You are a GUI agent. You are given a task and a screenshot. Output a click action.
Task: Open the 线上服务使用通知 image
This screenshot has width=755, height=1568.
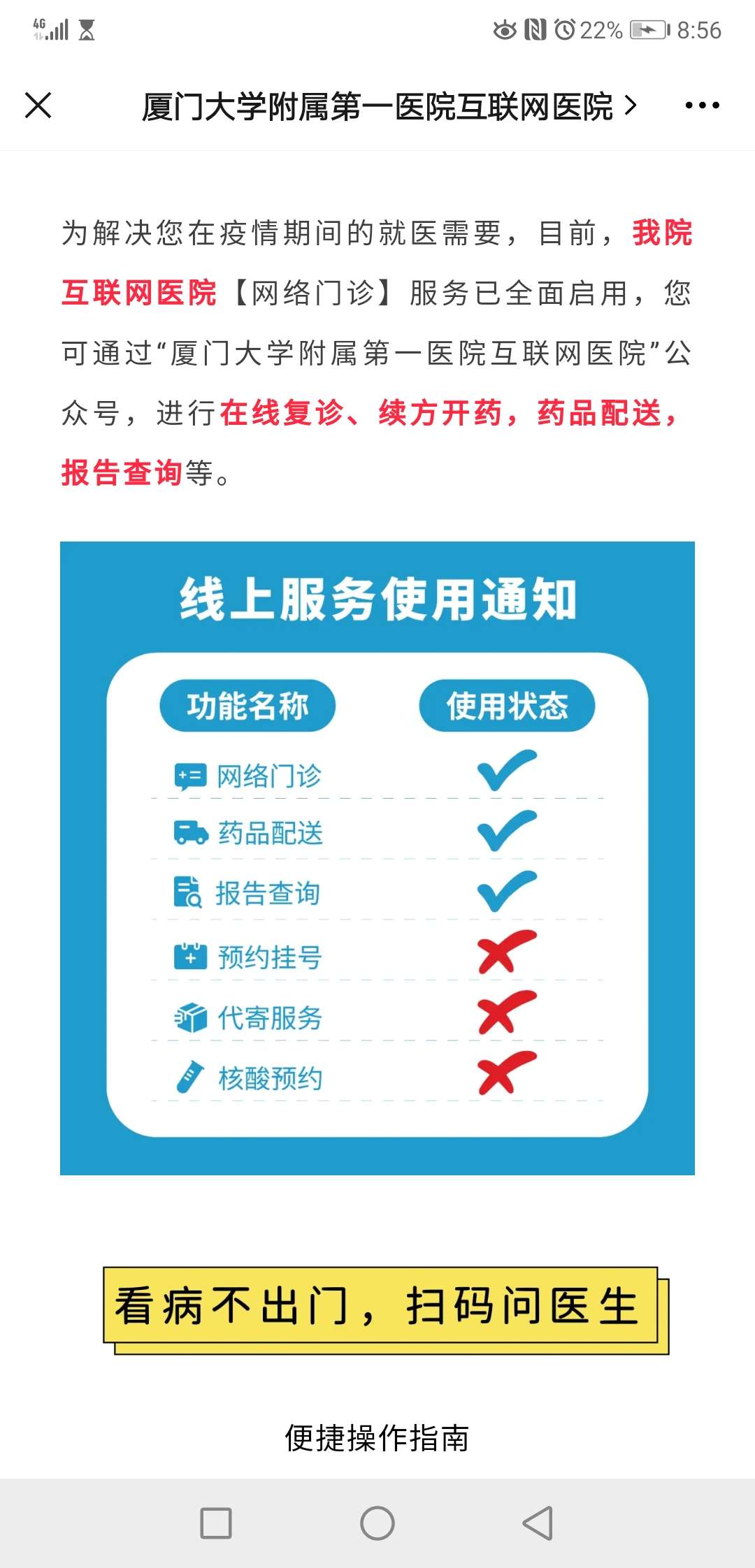[x=377, y=858]
